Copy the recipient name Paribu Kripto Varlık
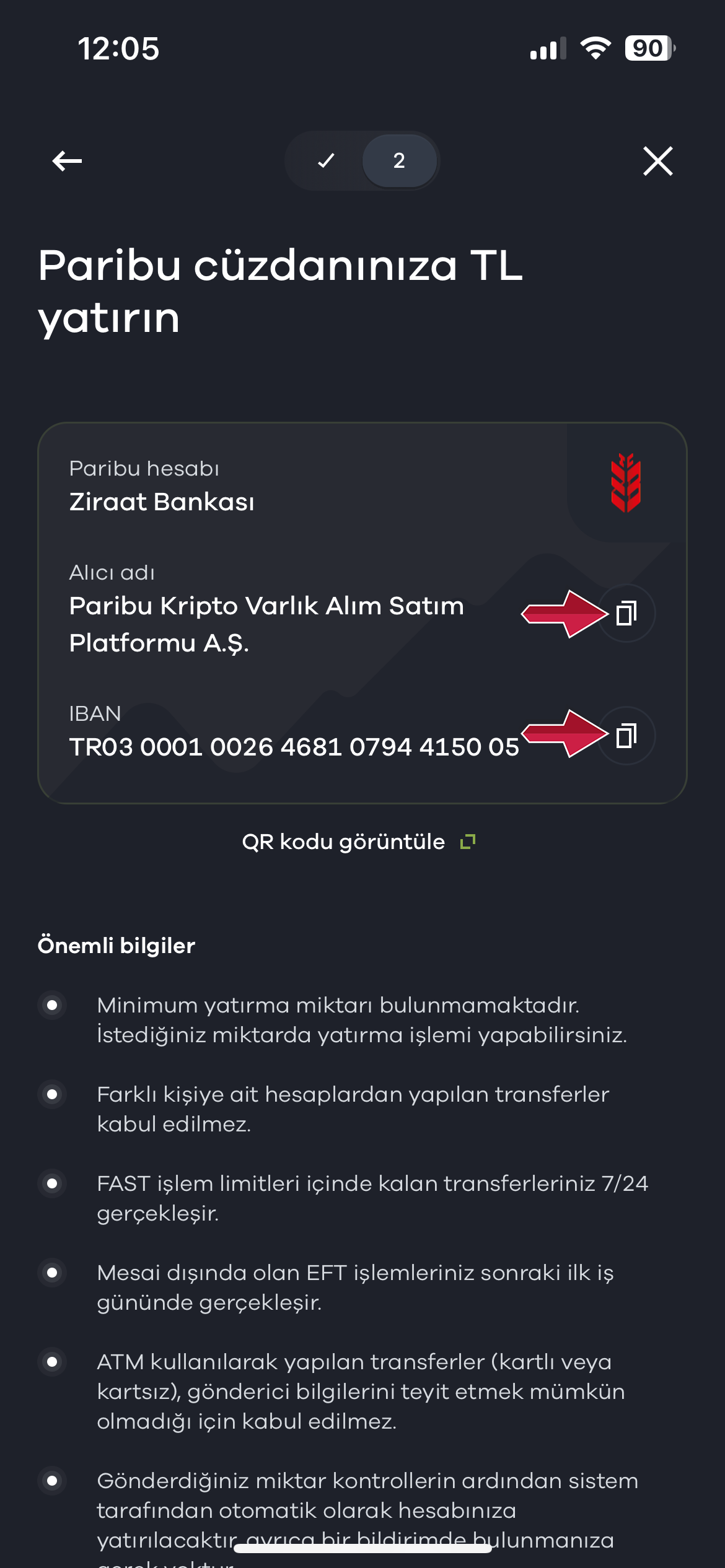This screenshot has width=725, height=1568. (626, 613)
